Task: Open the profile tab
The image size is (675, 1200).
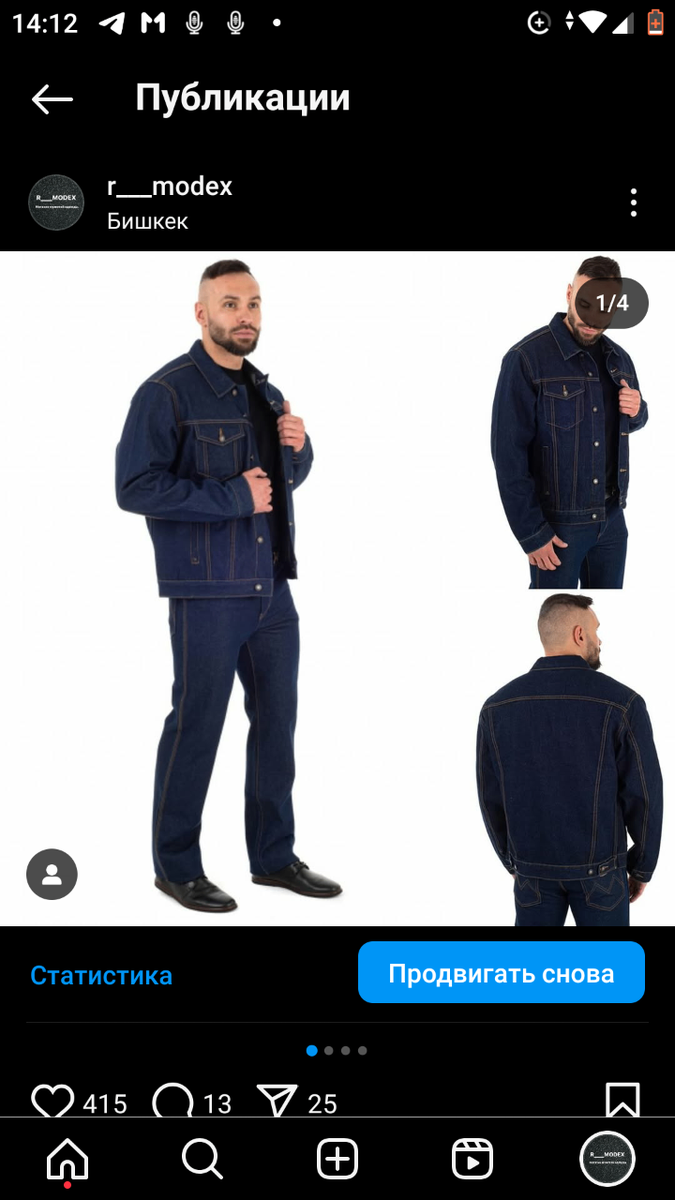Action: point(607,1160)
